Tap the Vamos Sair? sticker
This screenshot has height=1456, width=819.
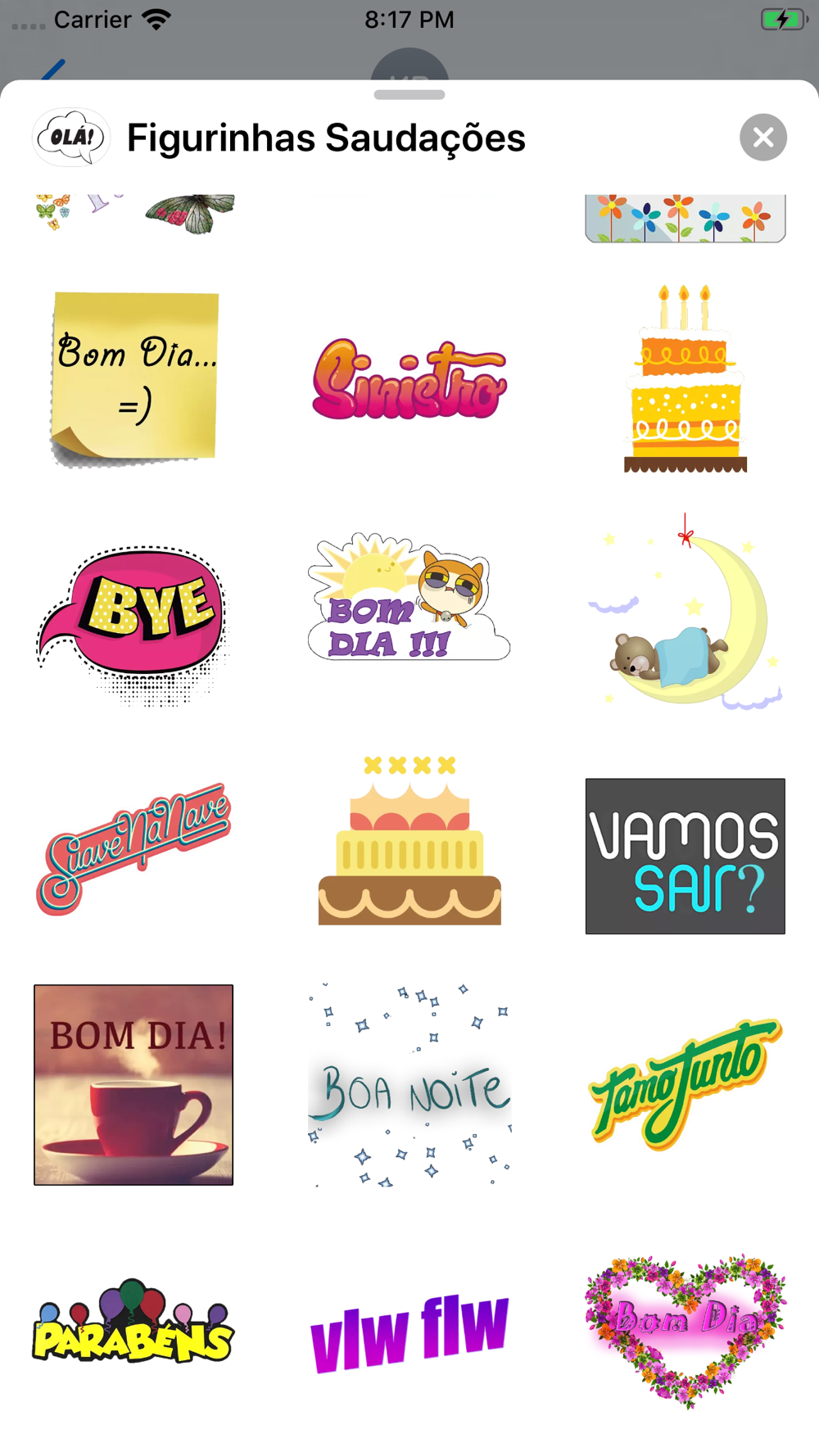[x=686, y=856]
